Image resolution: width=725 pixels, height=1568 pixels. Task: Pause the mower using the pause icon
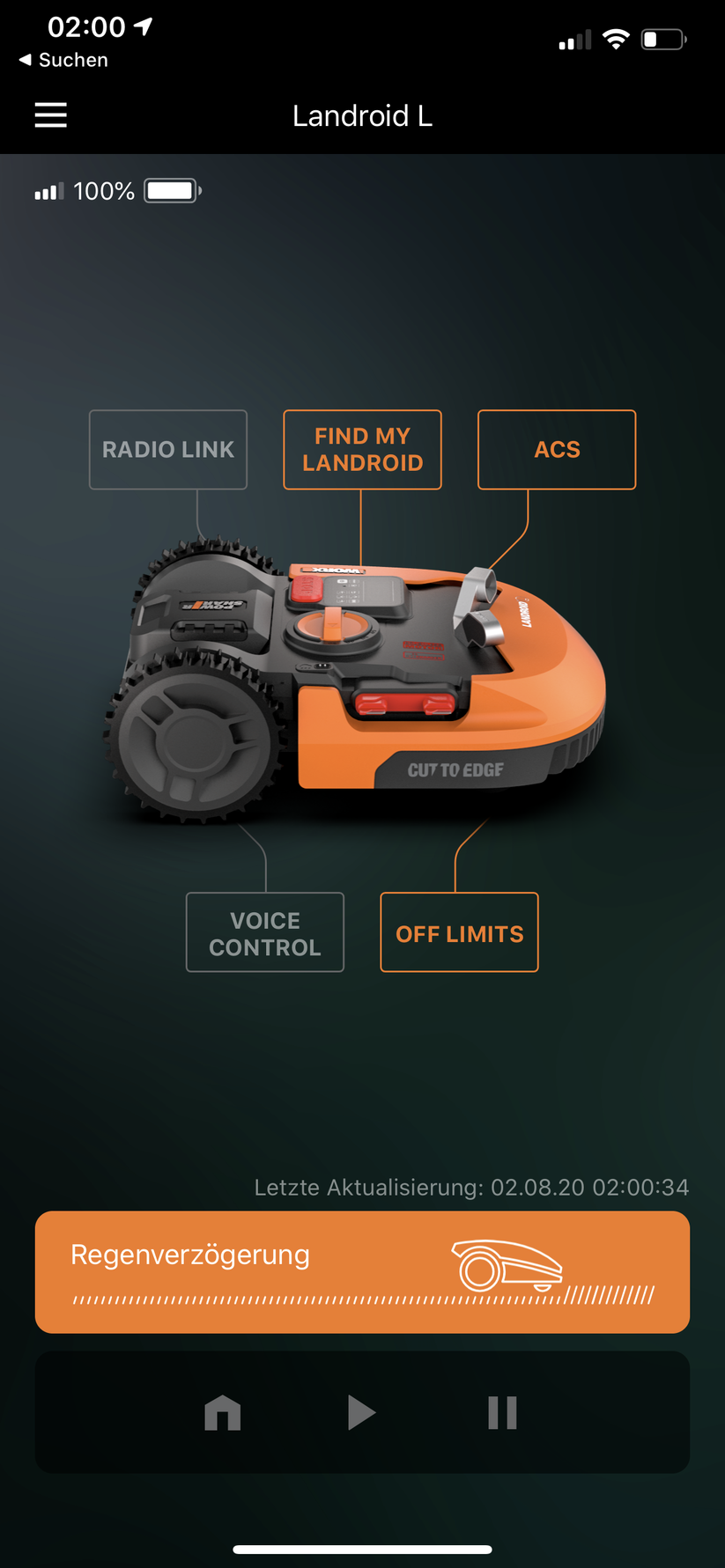click(503, 1412)
